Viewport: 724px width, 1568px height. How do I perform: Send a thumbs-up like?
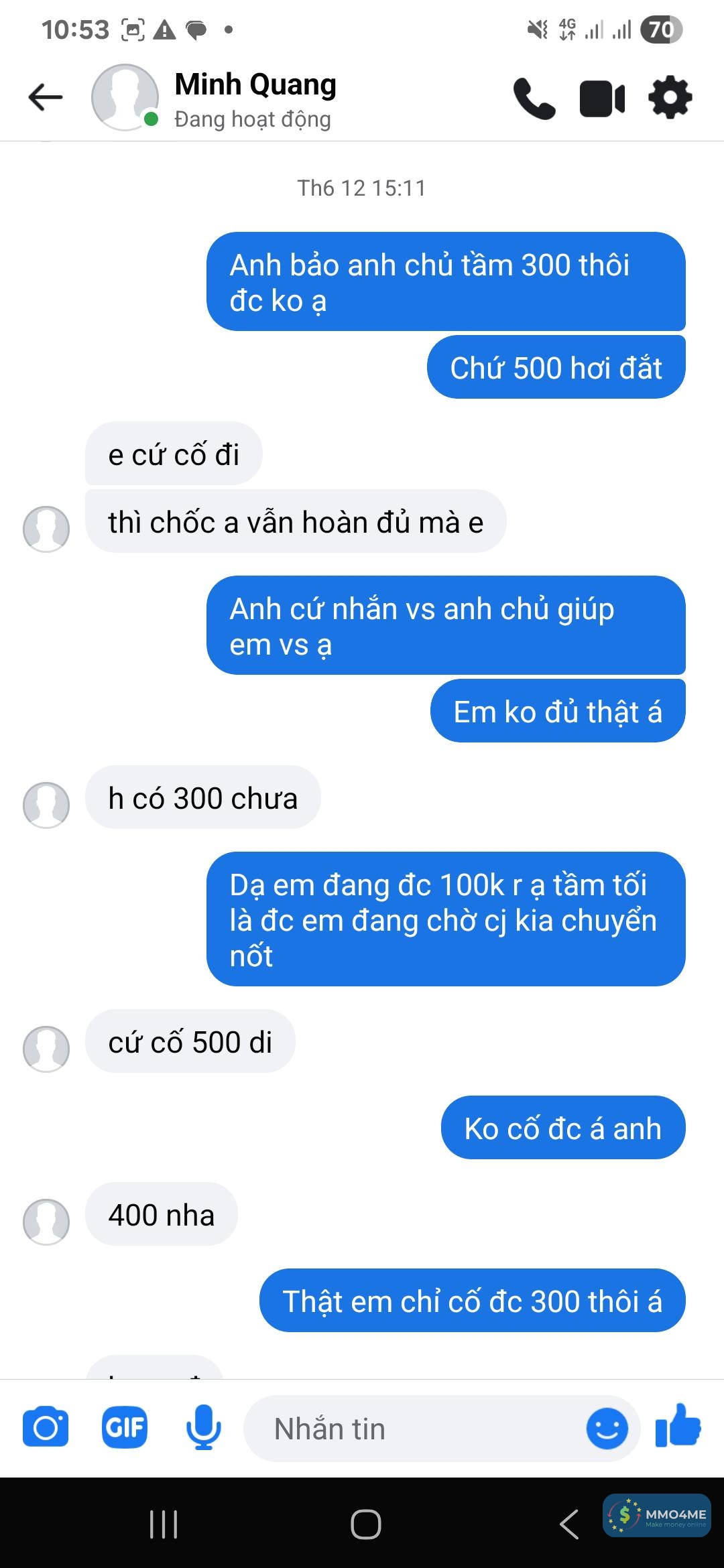click(678, 1427)
